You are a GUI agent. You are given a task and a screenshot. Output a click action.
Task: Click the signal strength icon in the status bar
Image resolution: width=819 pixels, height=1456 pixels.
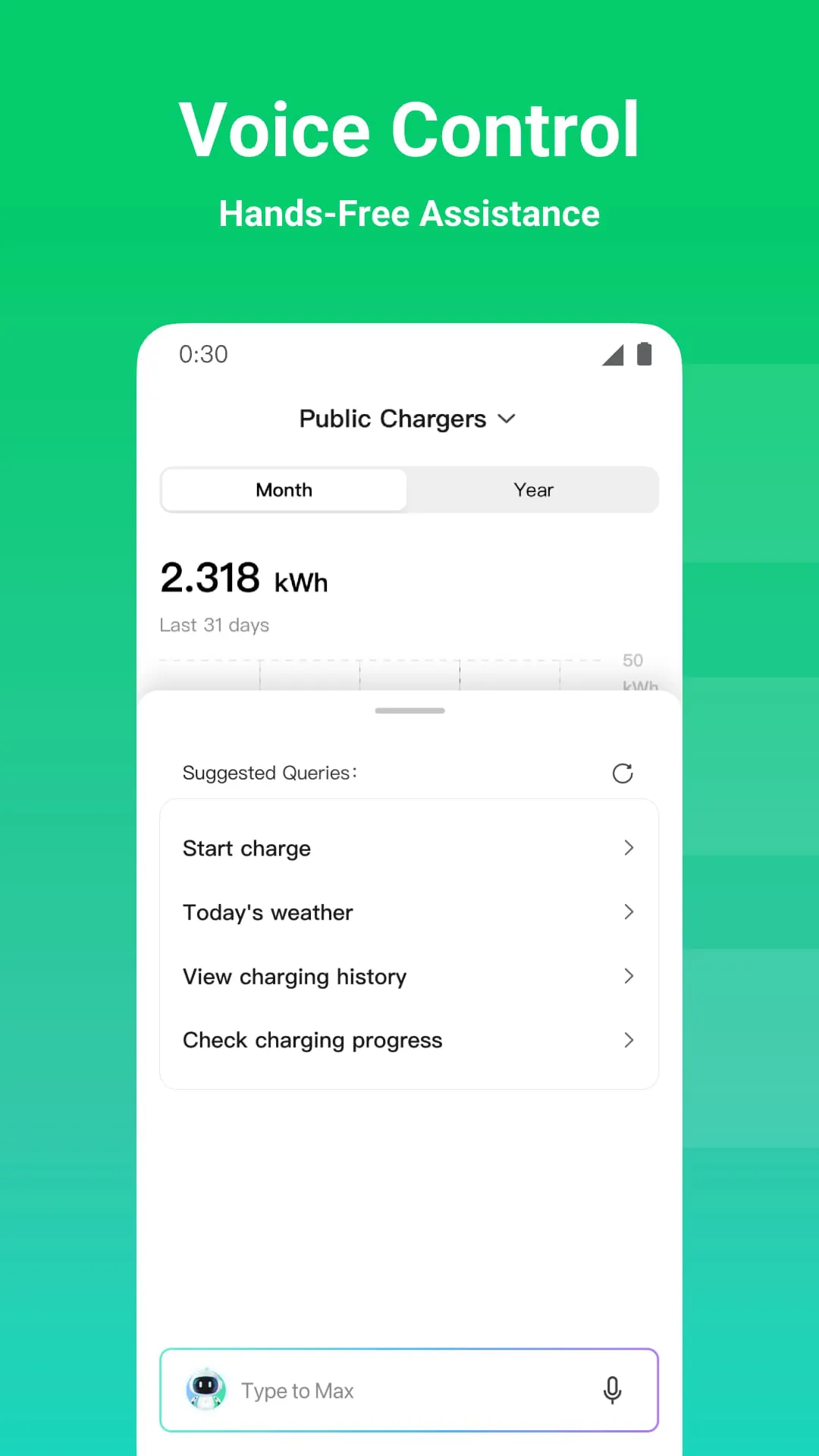click(x=611, y=354)
